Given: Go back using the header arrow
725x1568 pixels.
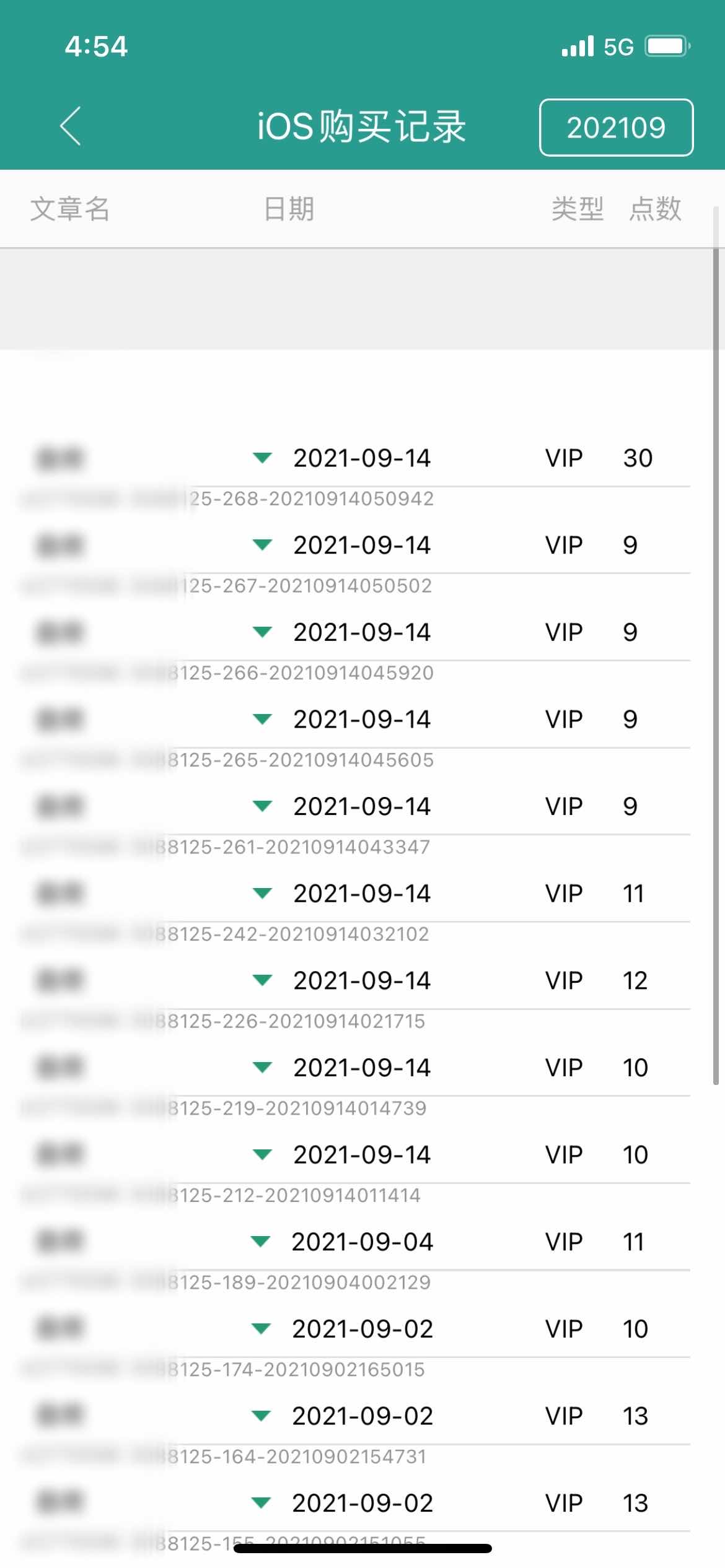Looking at the screenshot, I should 70,126.
